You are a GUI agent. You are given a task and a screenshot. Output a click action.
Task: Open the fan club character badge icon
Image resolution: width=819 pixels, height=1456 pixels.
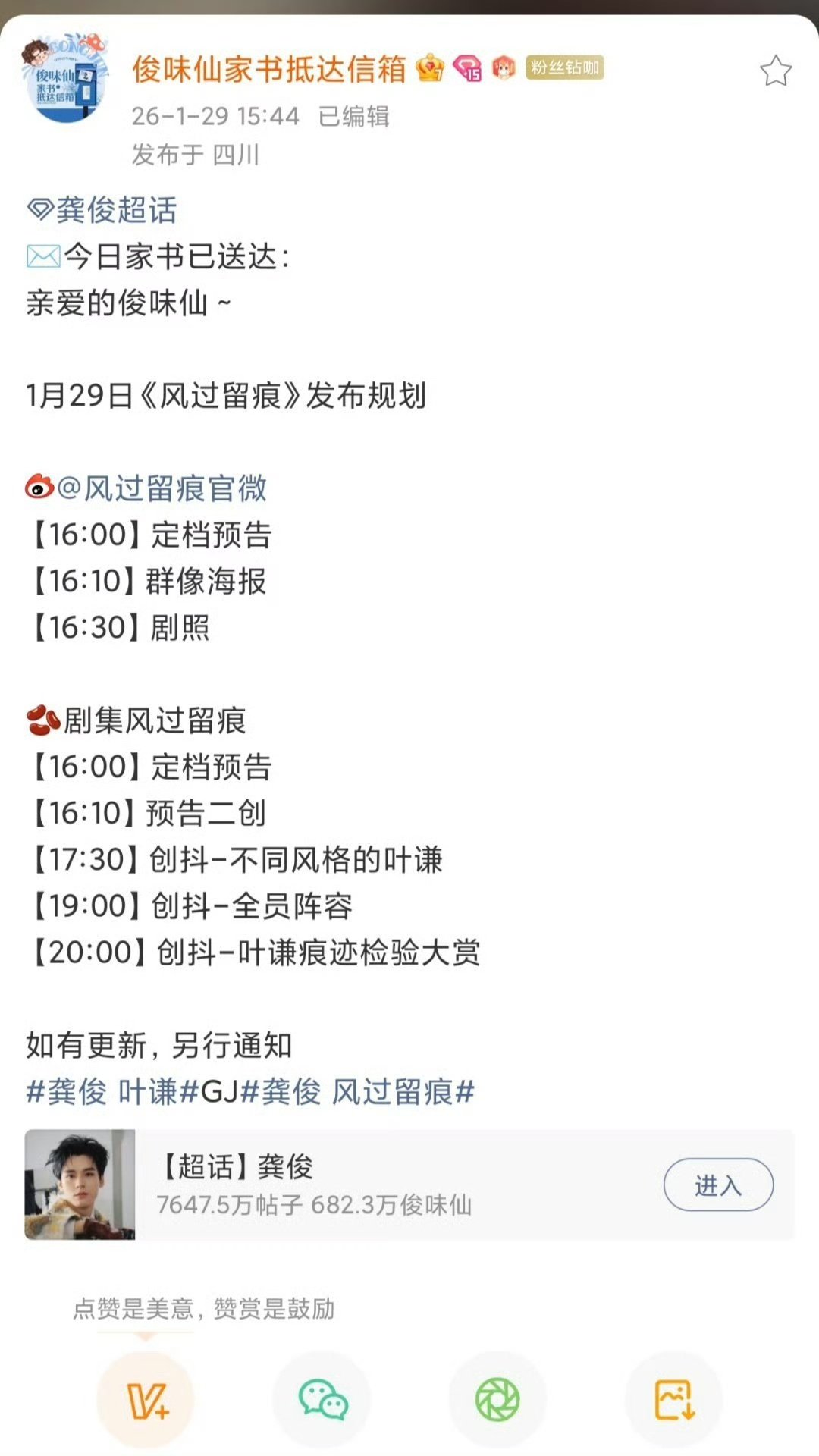502,68
